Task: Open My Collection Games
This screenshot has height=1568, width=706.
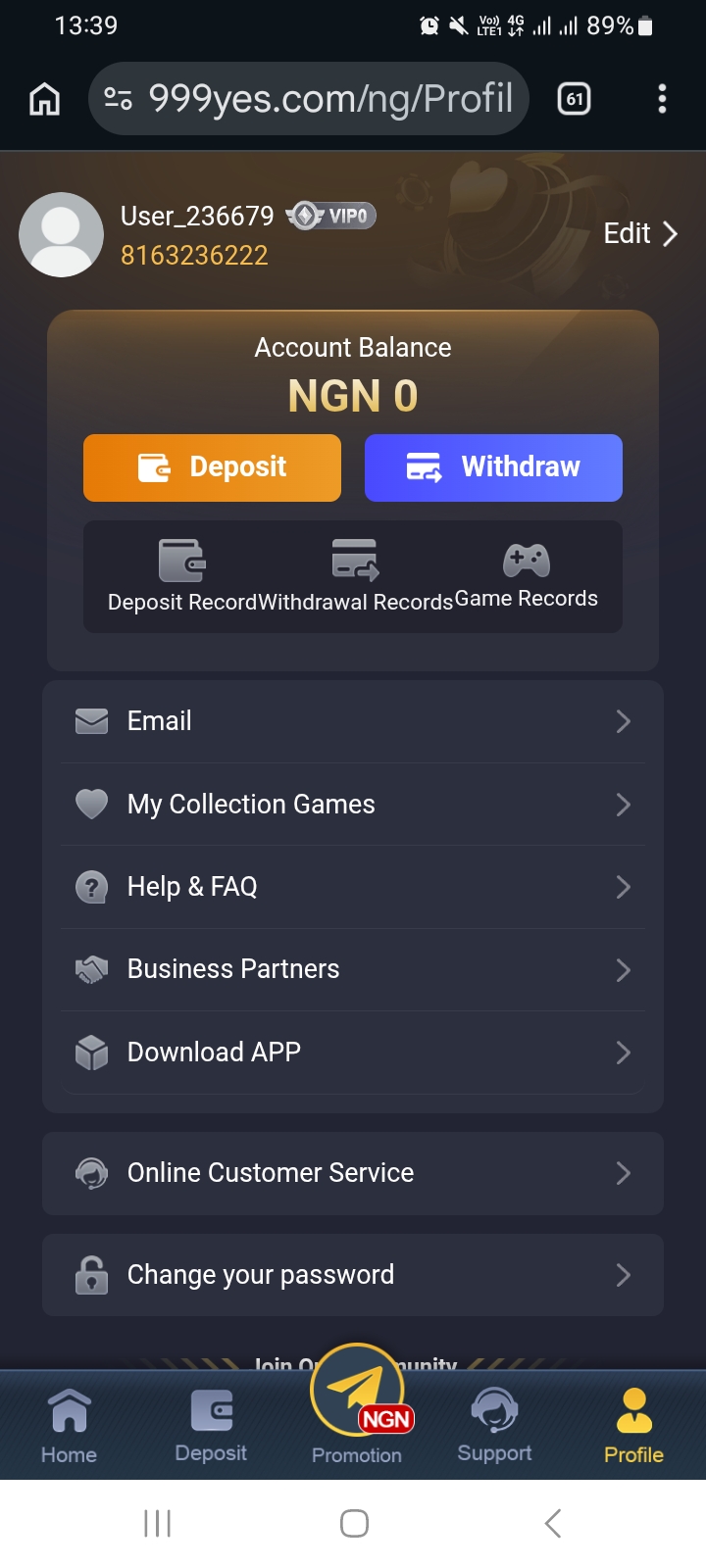Action: (x=353, y=805)
